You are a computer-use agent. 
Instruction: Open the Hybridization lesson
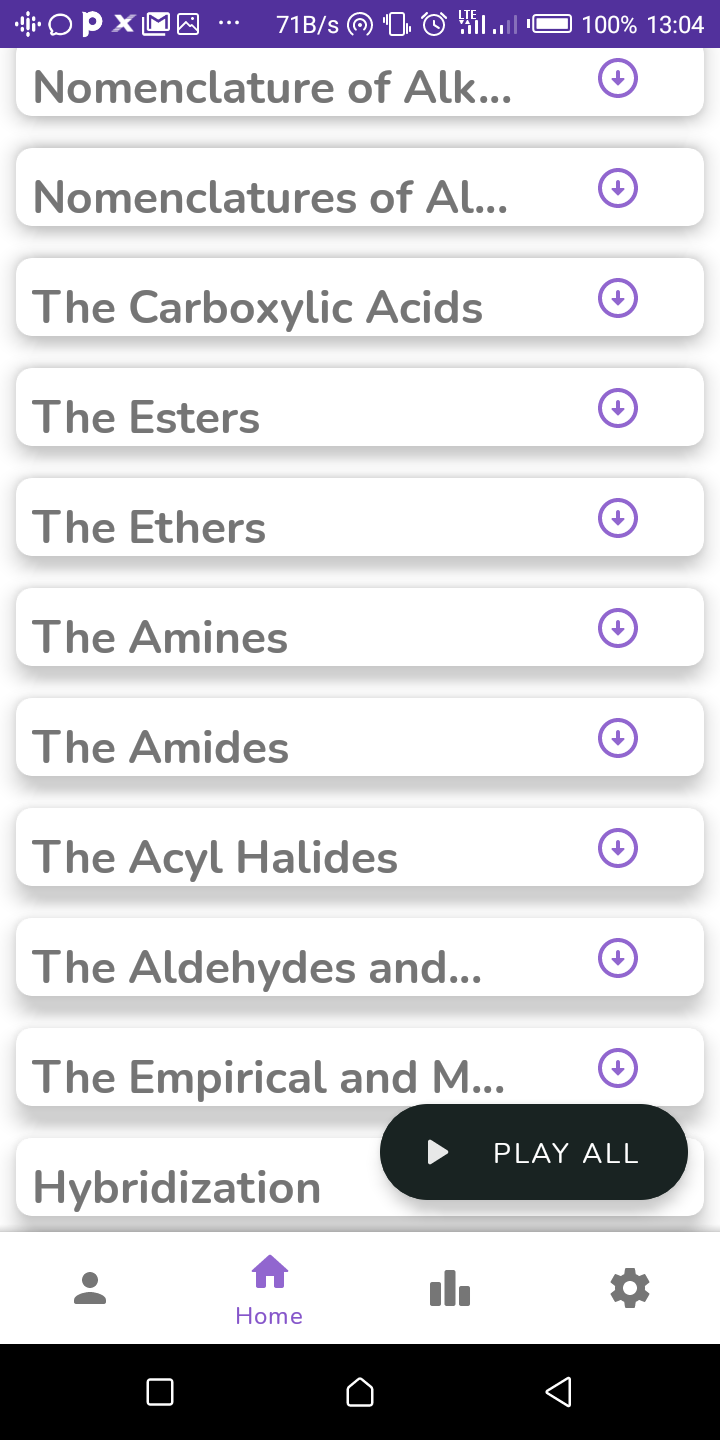pyautogui.click(x=177, y=1186)
